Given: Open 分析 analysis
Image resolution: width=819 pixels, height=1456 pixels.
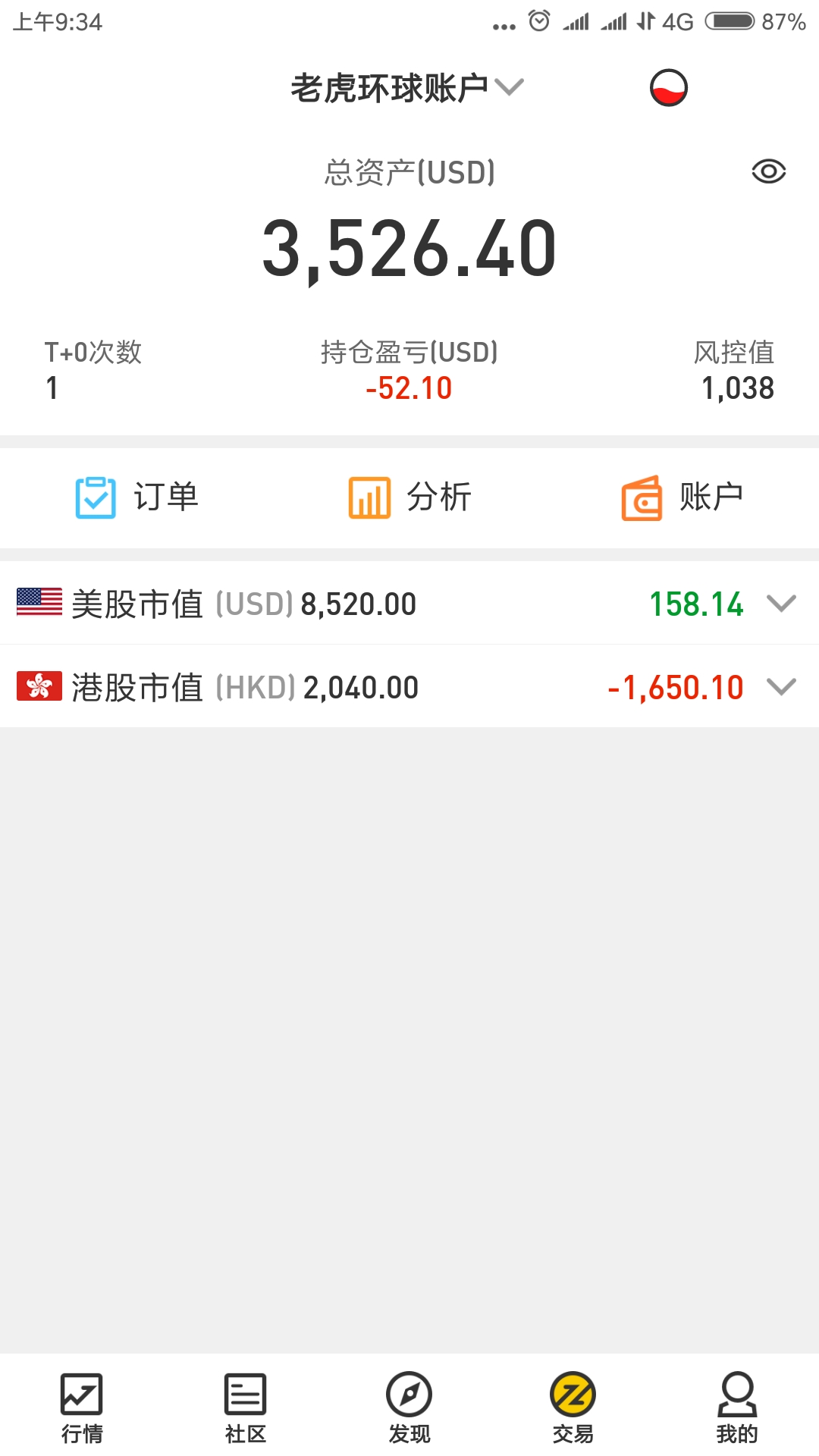Looking at the screenshot, I should (409, 497).
